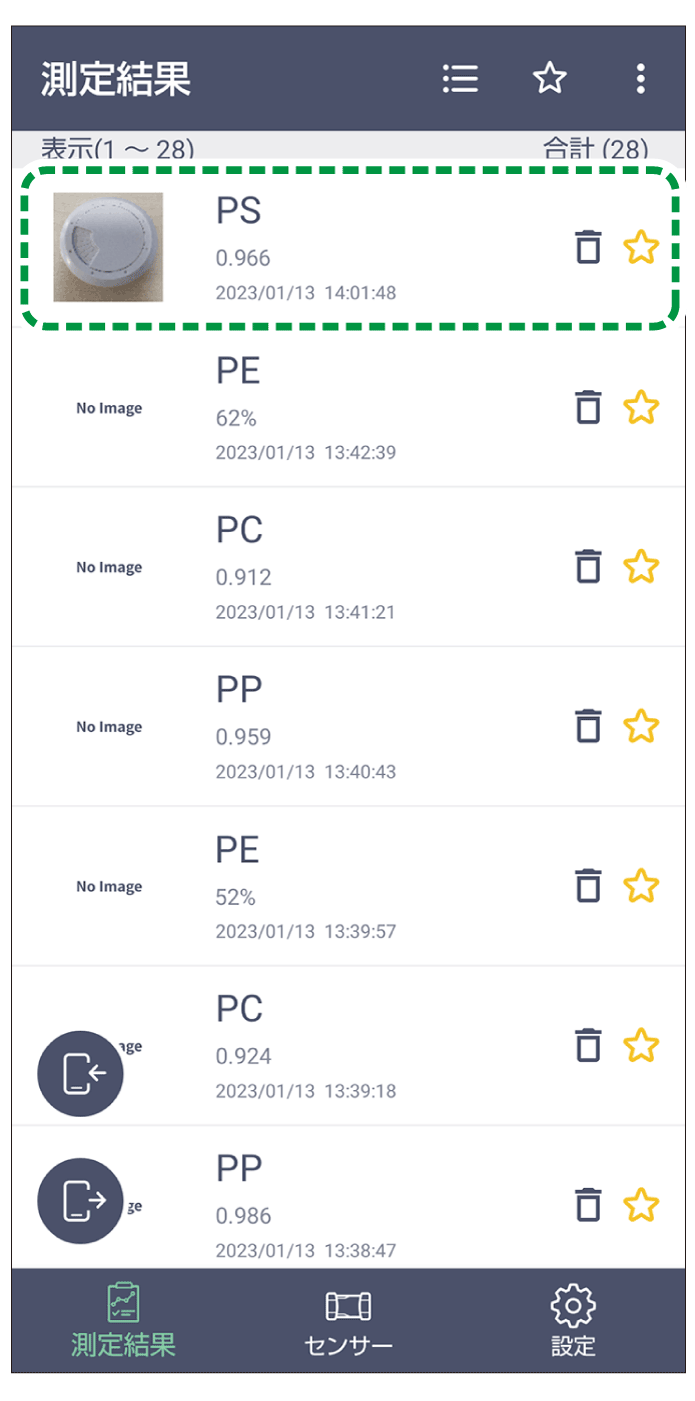Image resolution: width=695 pixels, height=1401 pixels.
Task: Select the 測定結果 tab
Action: [x=123, y=1320]
